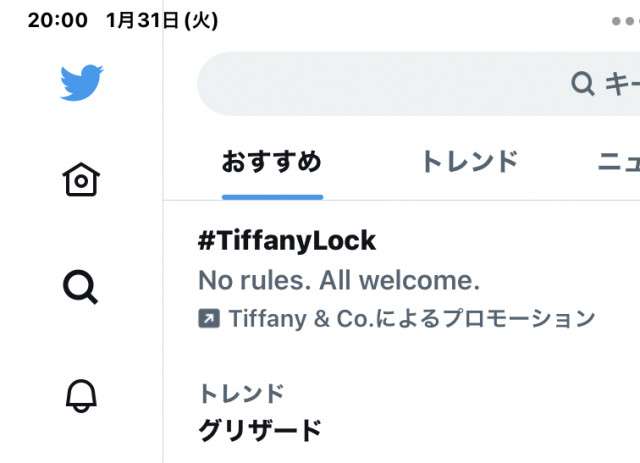Tap the Twitter bird logo
Viewport: 640px width, 463px height.
pyautogui.click(x=81, y=82)
